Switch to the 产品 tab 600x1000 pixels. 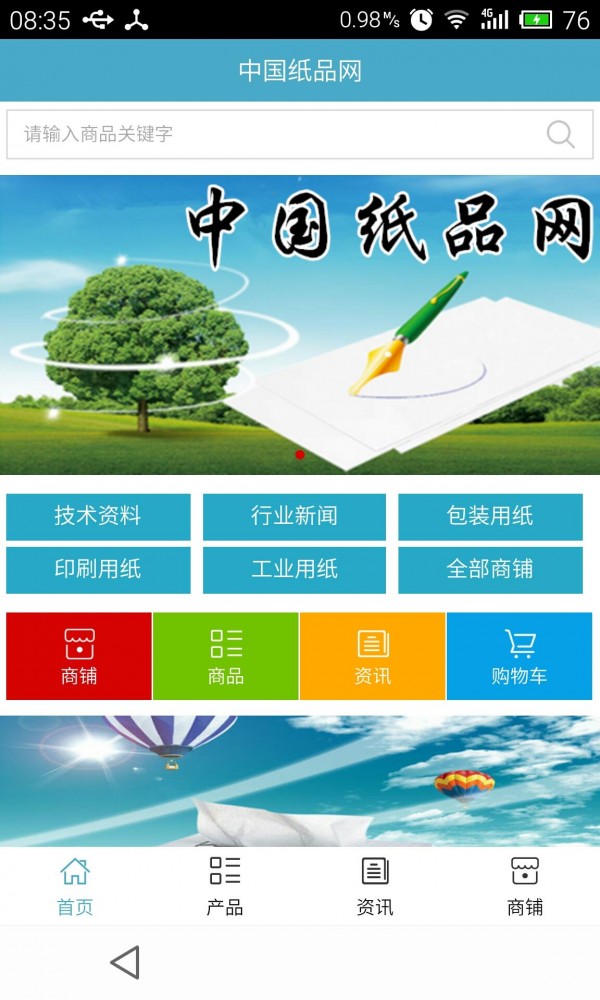(225, 886)
